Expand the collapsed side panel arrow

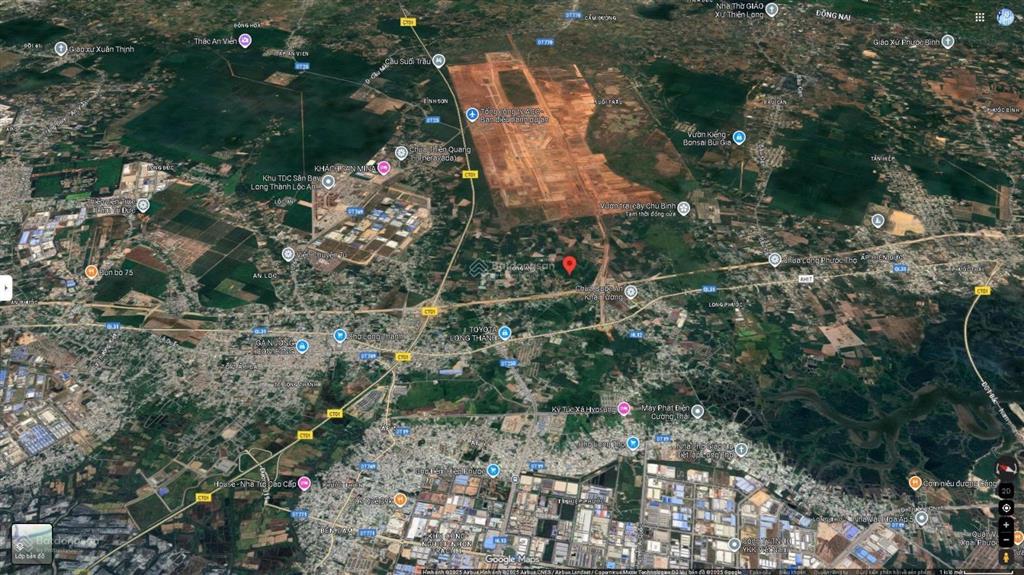(5, 288)
